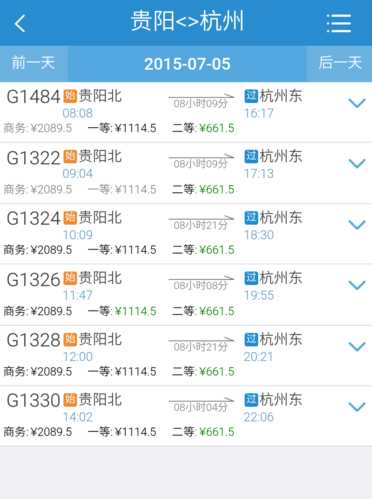Expand details for train G1322
This screenshot has height=499, width=372.
[357, 163]
